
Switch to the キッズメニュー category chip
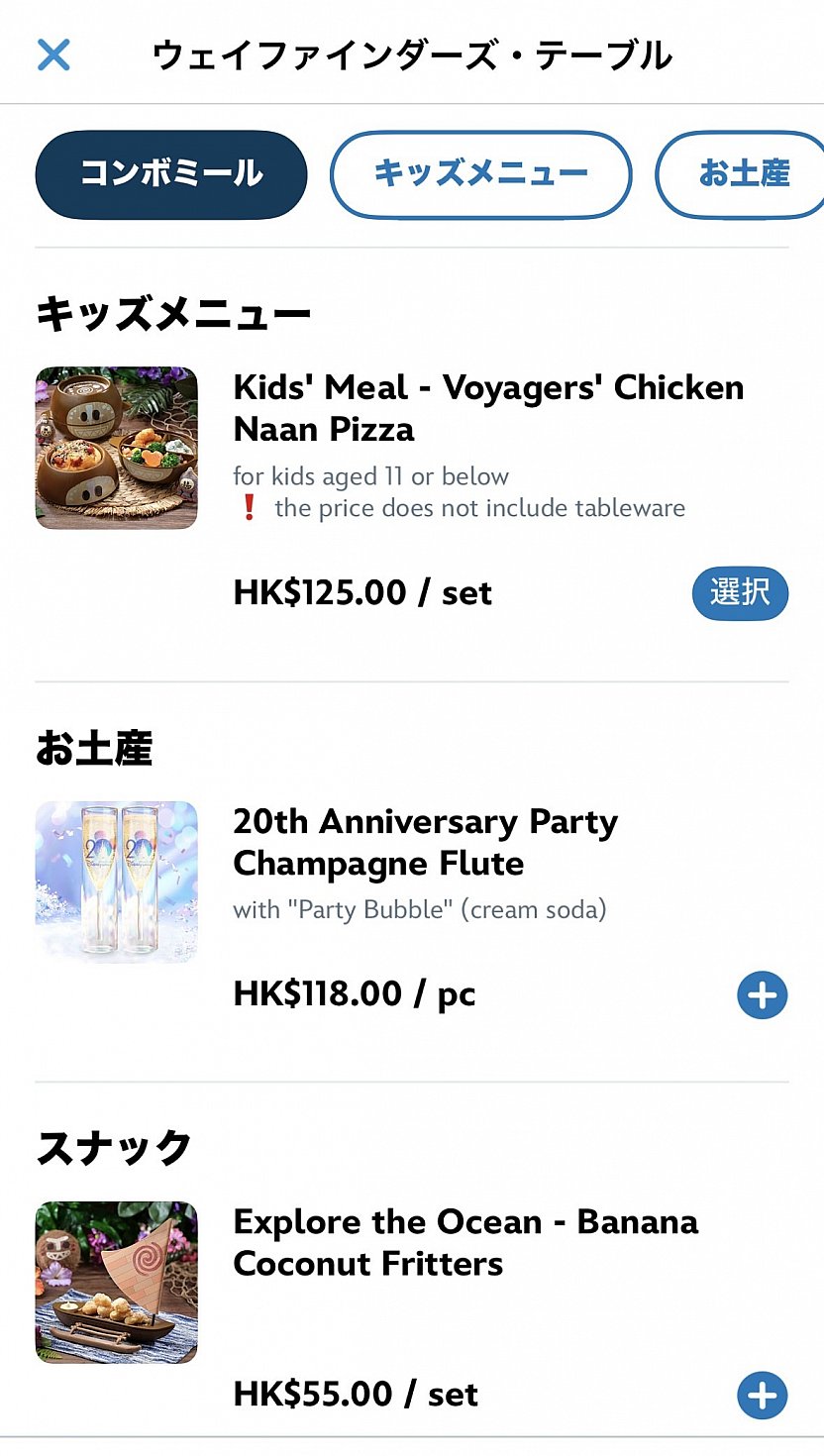[480, 175]
